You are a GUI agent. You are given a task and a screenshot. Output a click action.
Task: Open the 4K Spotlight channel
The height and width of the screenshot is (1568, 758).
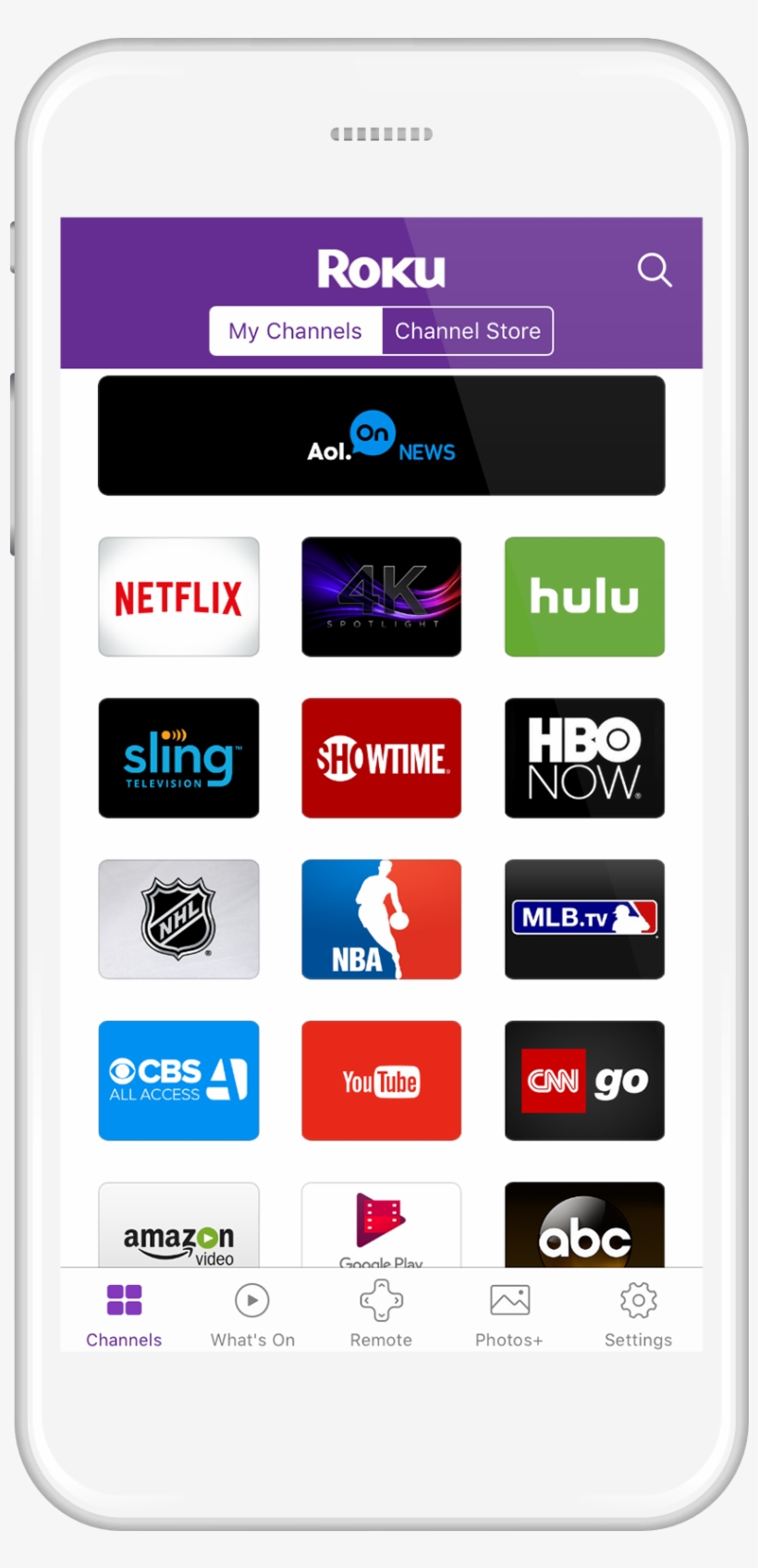click(x=381, y=596)
